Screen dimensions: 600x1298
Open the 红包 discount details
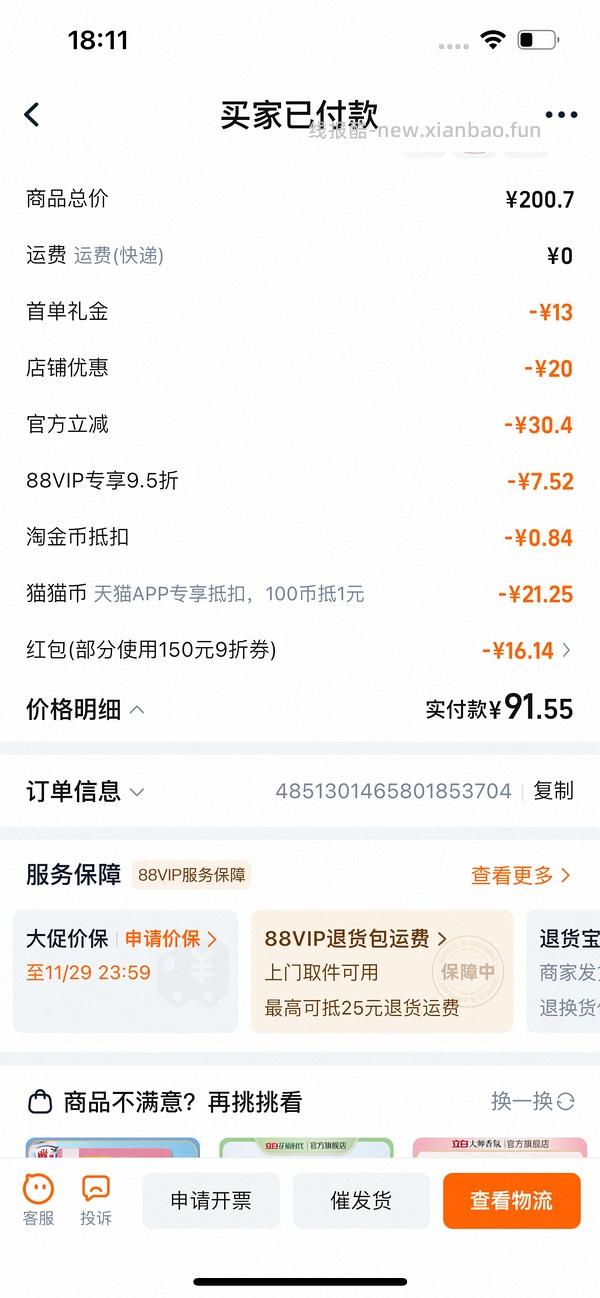(x=527, y=651)
